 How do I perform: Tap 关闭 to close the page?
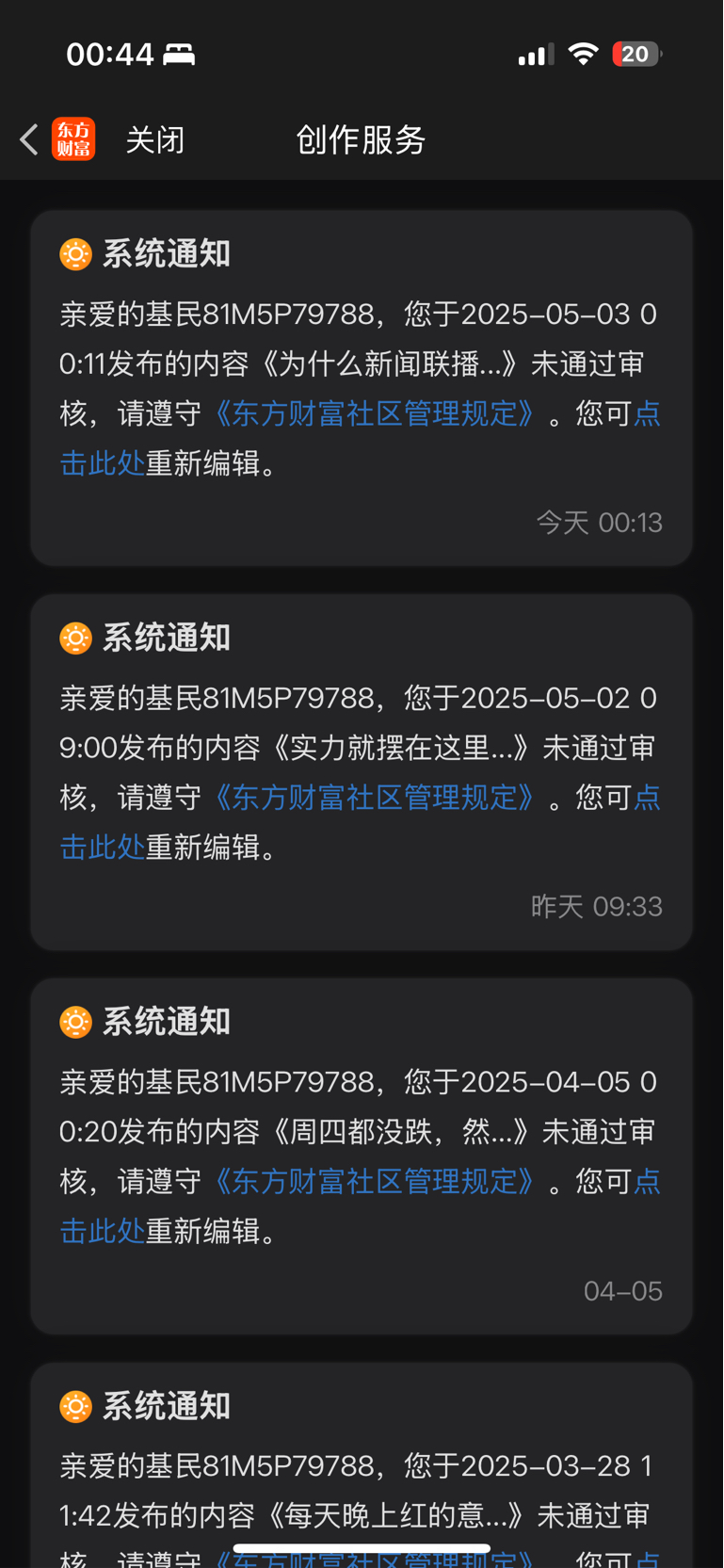point(155,140)
